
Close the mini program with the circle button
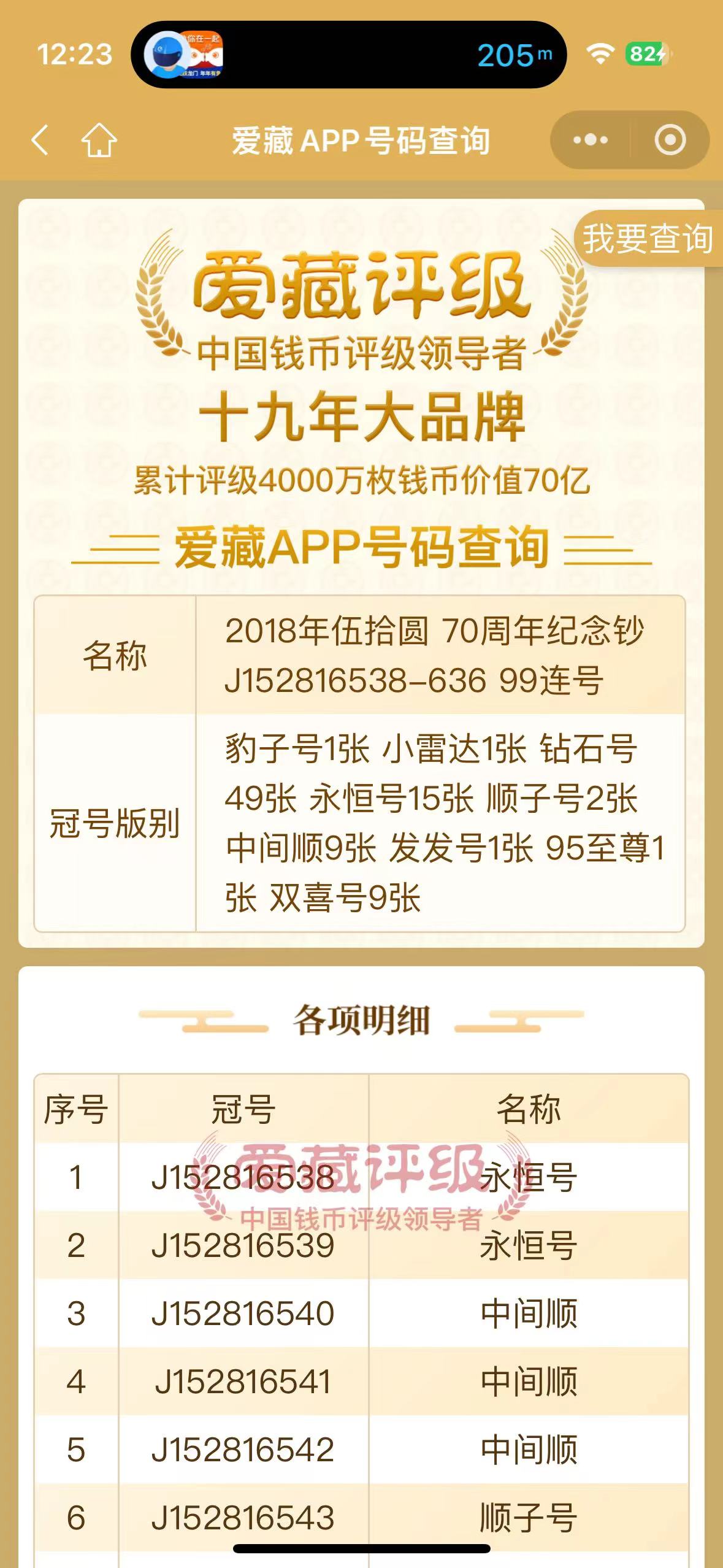(x=670, y=140)
